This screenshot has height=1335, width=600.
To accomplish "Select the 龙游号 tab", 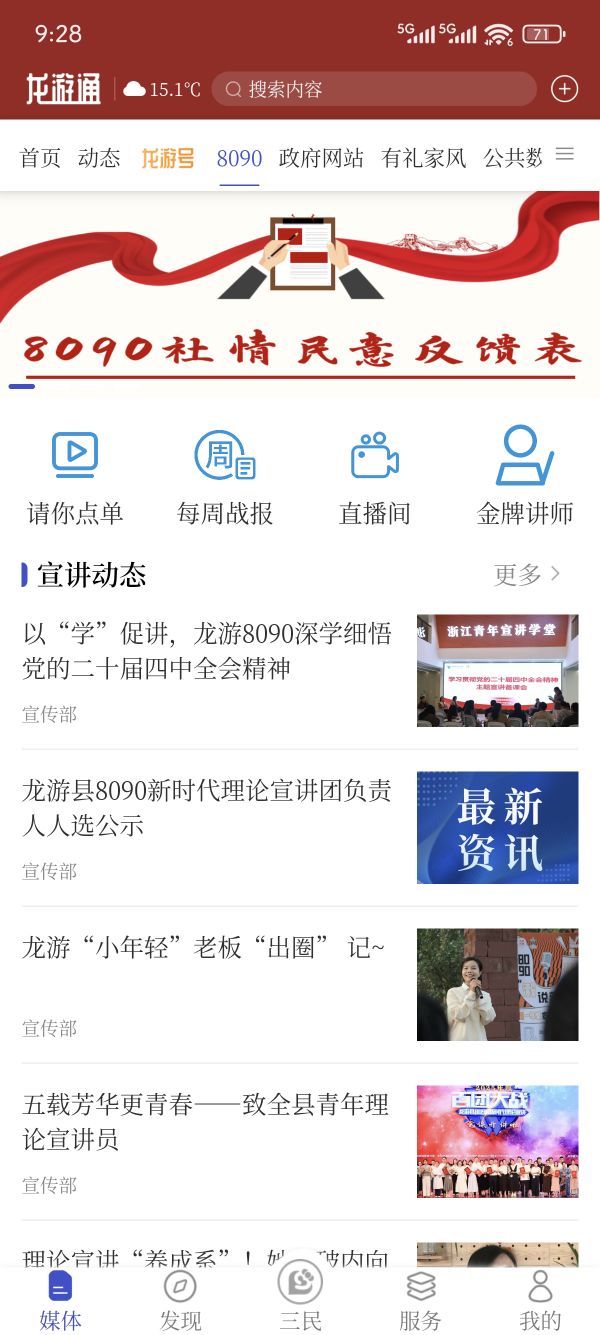I will 167,158.
